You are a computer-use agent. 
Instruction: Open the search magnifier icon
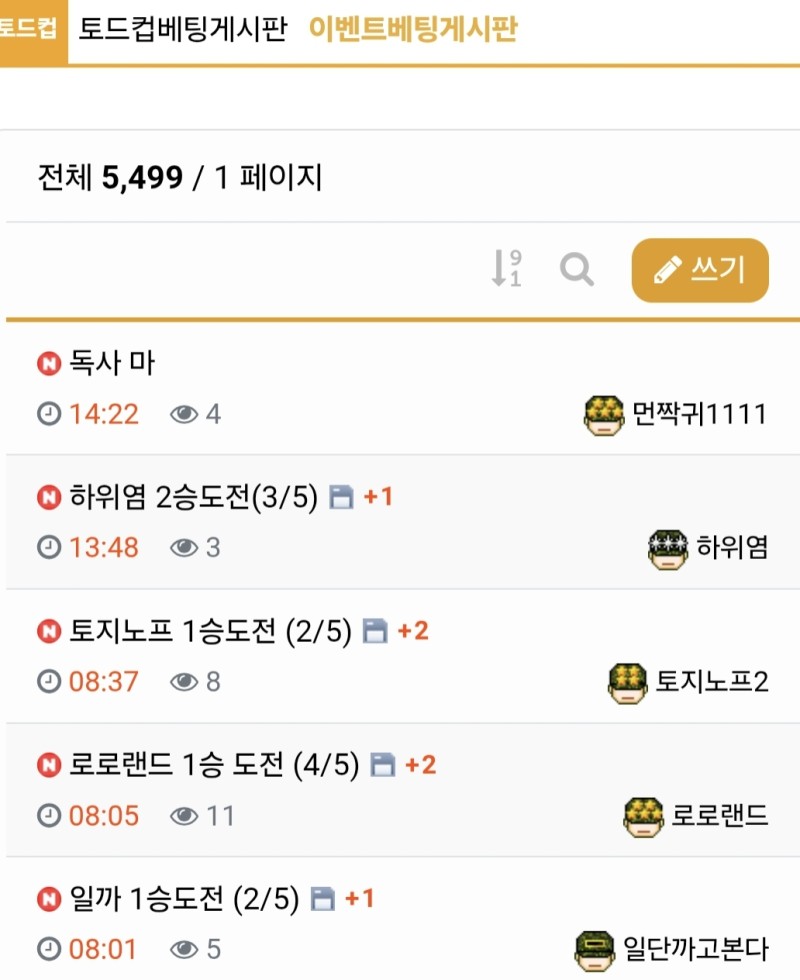(x=577, y=269)
